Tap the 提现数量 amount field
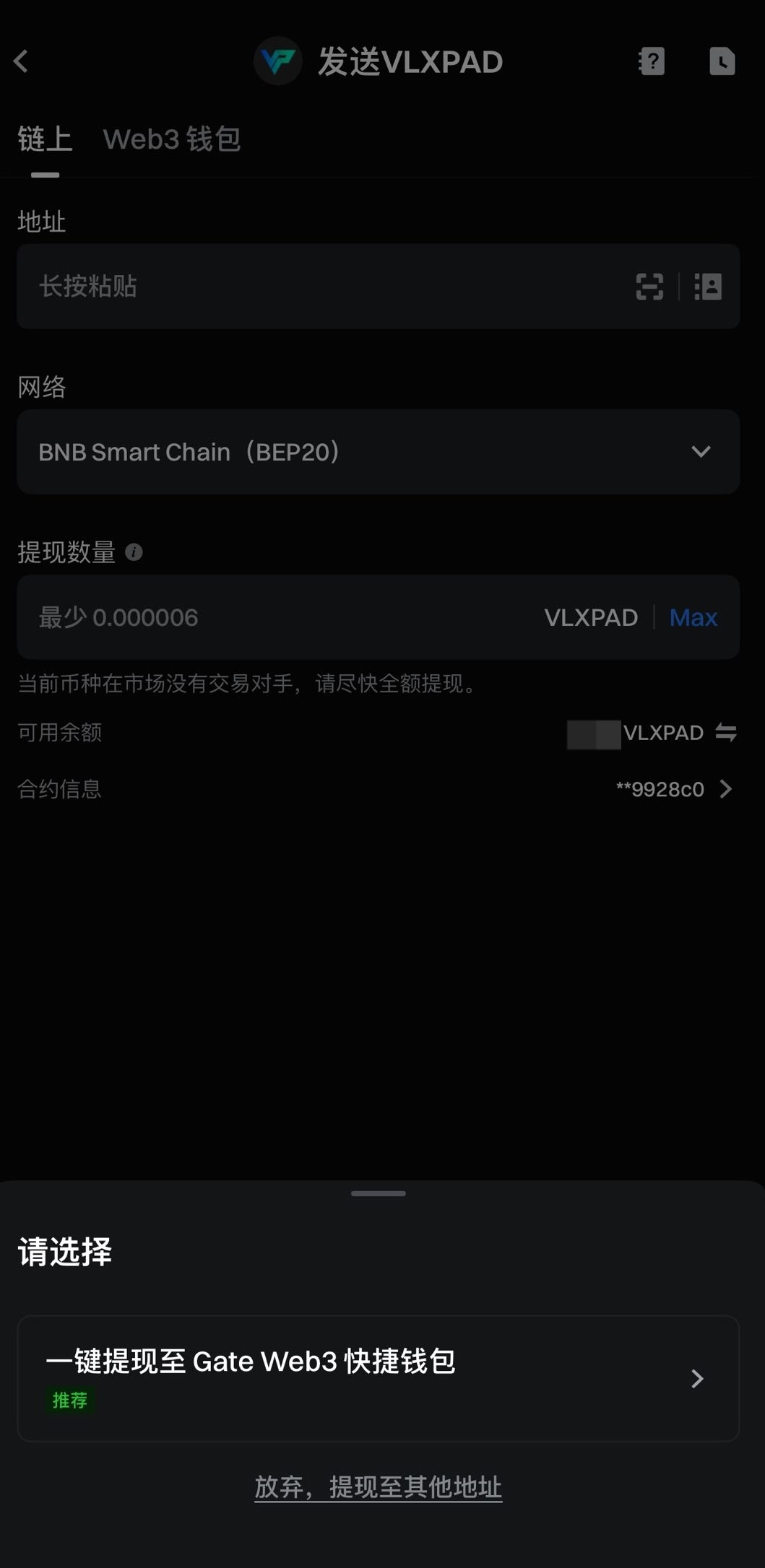This screenshot has width=765, height=1568. click(x=275, y=617)
